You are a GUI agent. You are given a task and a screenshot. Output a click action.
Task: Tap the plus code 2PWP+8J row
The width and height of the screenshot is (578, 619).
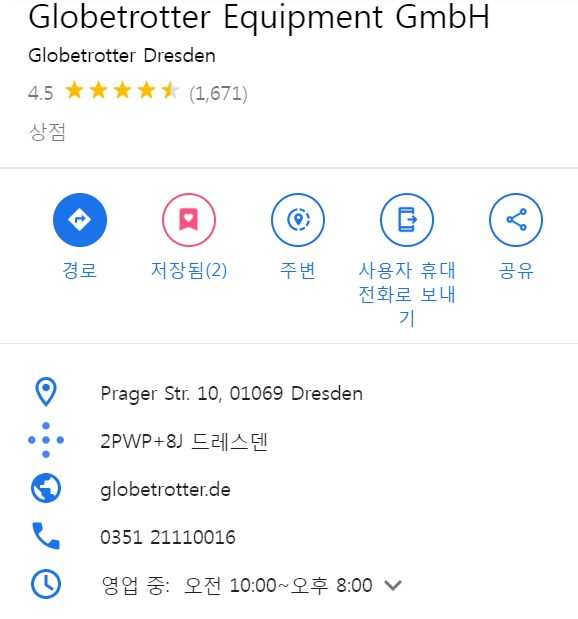click(289, 441)
